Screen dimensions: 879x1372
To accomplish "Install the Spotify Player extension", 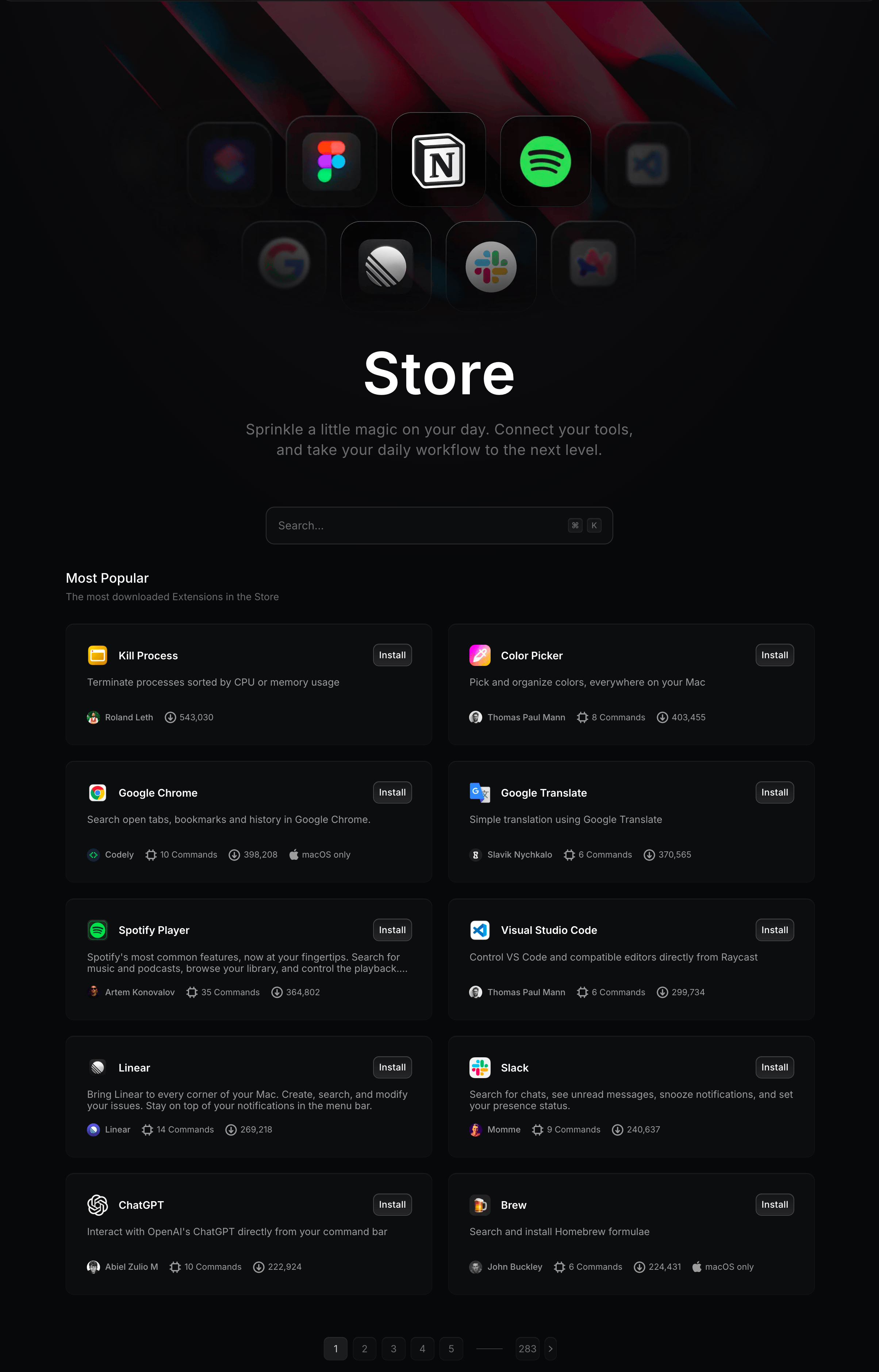I will [x=392, y=930].
